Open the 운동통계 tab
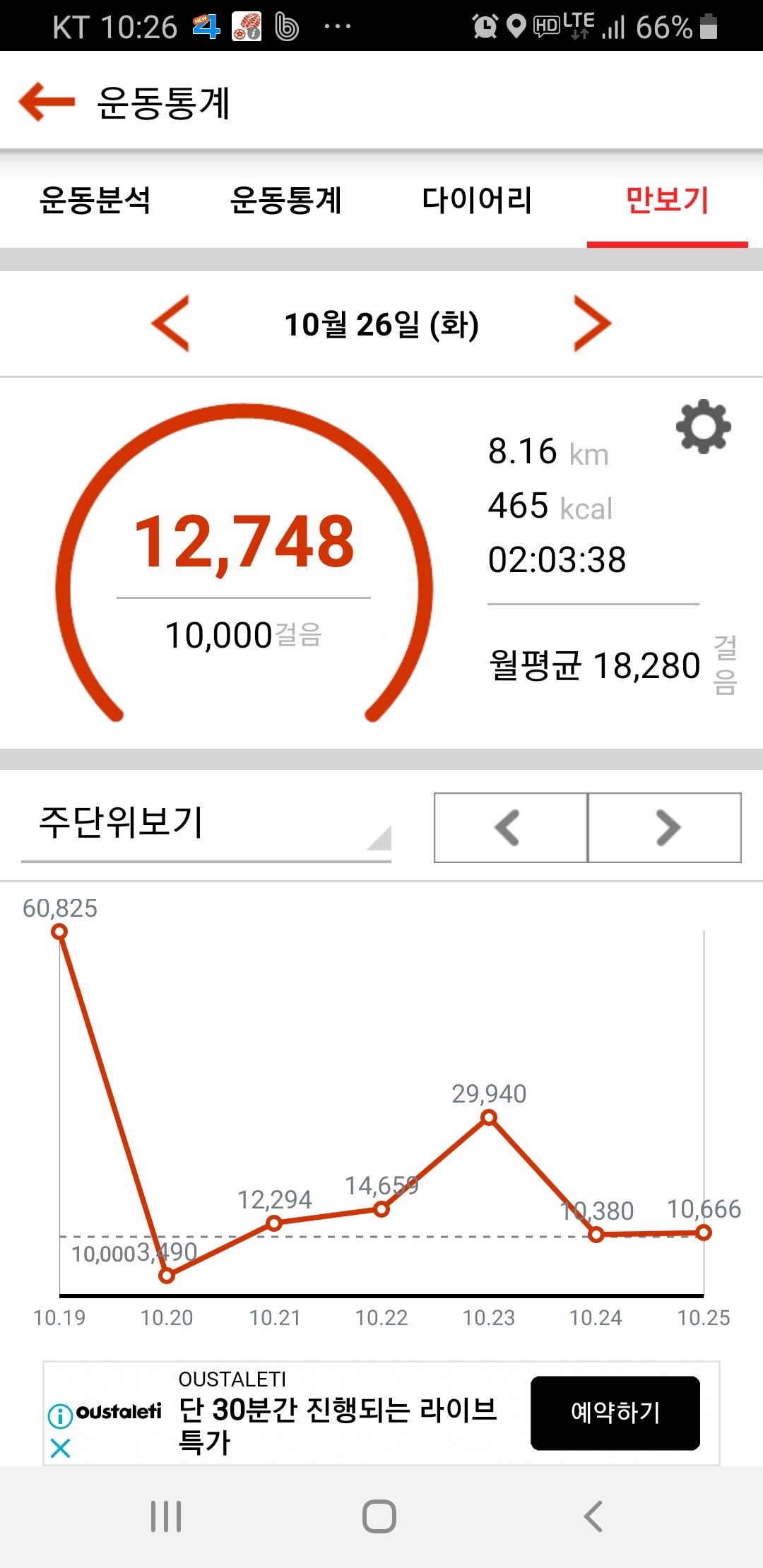This screenshot has height=1568, width=763. tap(285, 200)
